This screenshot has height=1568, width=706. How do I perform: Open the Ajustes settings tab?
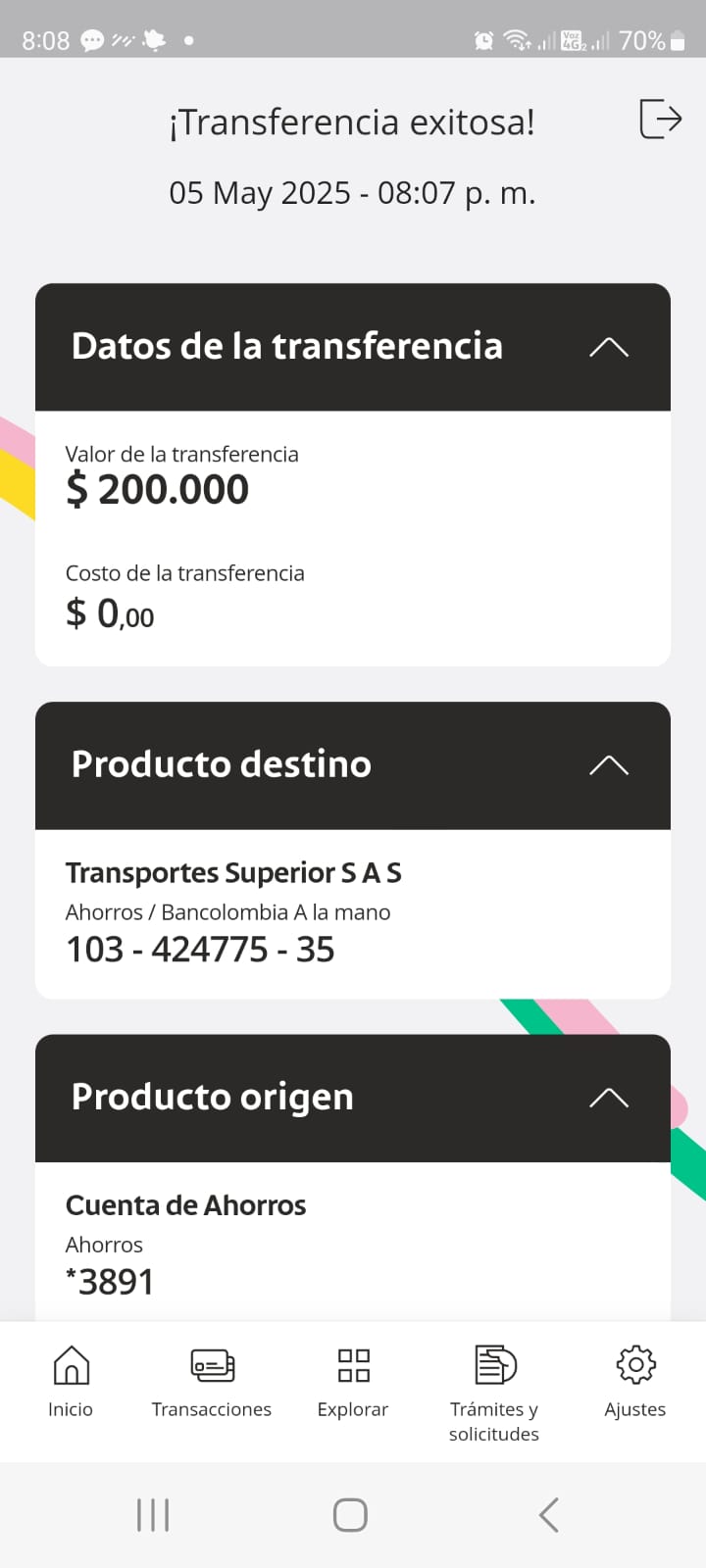coord(635,1382)
